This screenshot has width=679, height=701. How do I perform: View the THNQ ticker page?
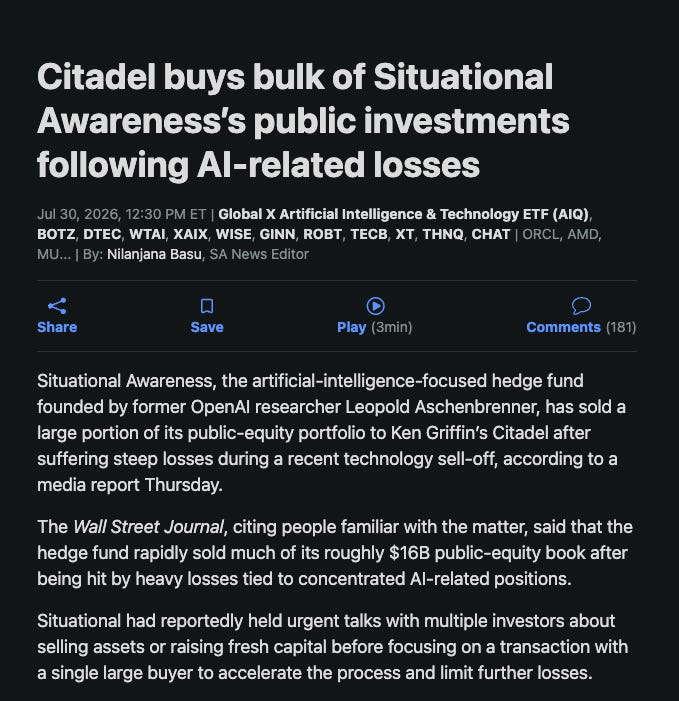(443, 234)
